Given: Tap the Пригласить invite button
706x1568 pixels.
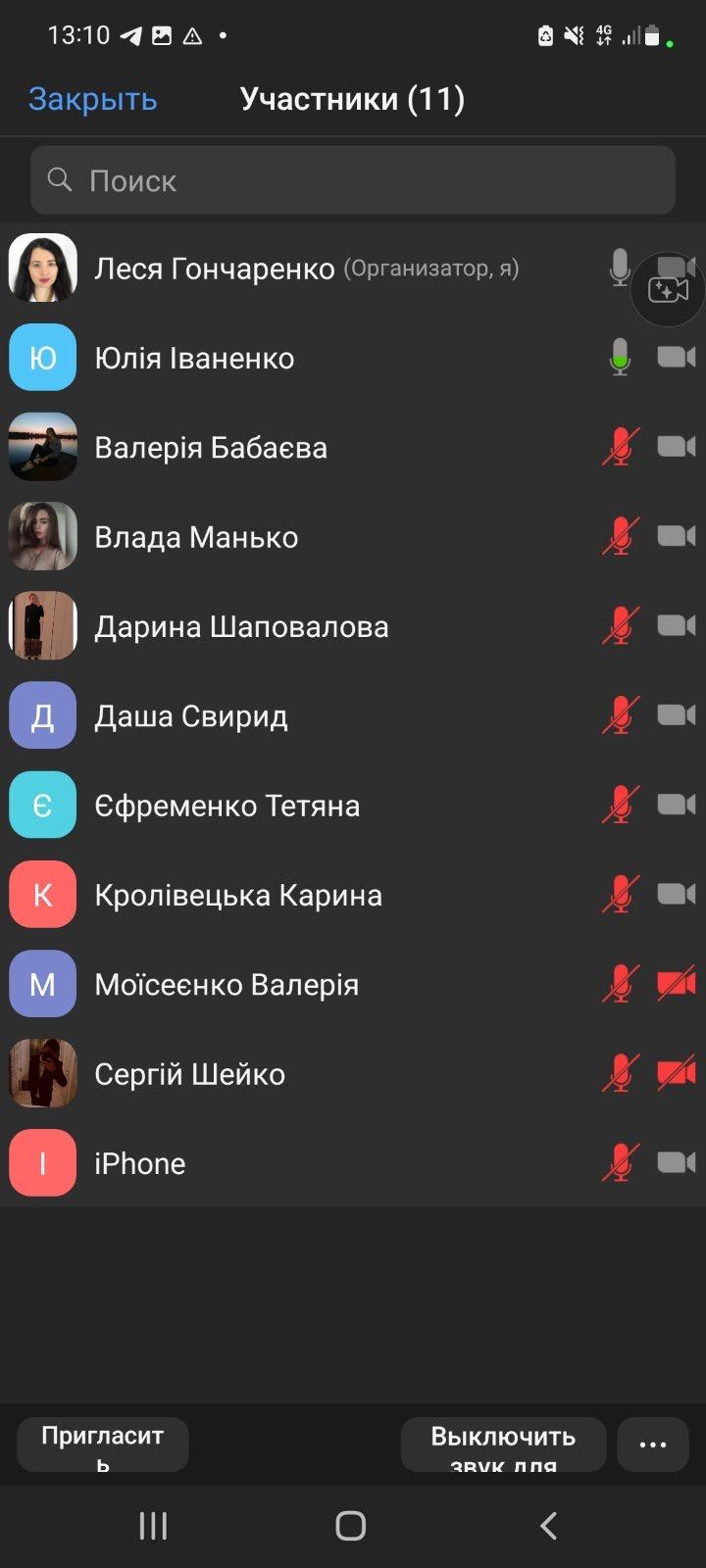Looking at the screenshot, I should (103, 1445).
